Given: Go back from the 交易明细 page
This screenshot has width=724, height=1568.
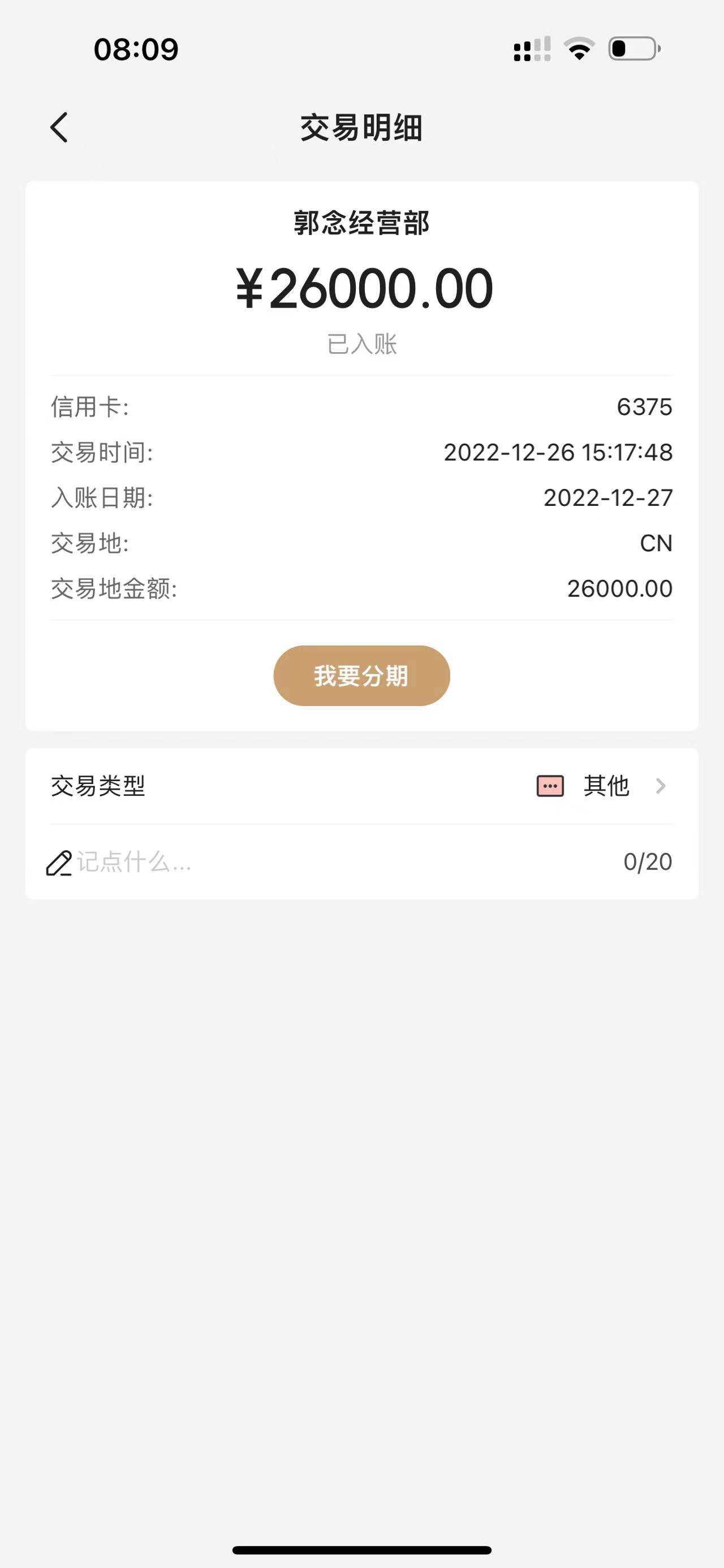Looking at the screenshot, I should coord(59,128).
